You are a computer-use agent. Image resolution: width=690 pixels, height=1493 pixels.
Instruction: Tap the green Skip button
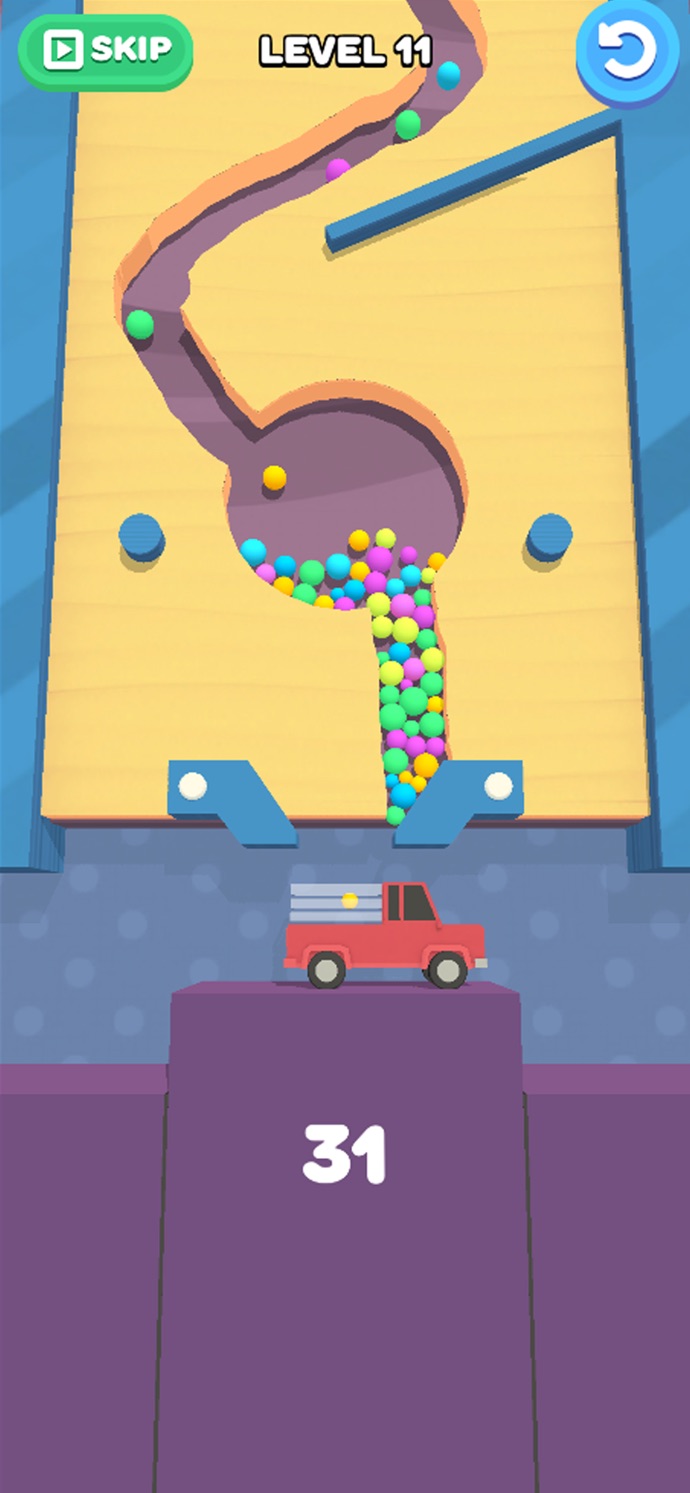coord(105,50)
